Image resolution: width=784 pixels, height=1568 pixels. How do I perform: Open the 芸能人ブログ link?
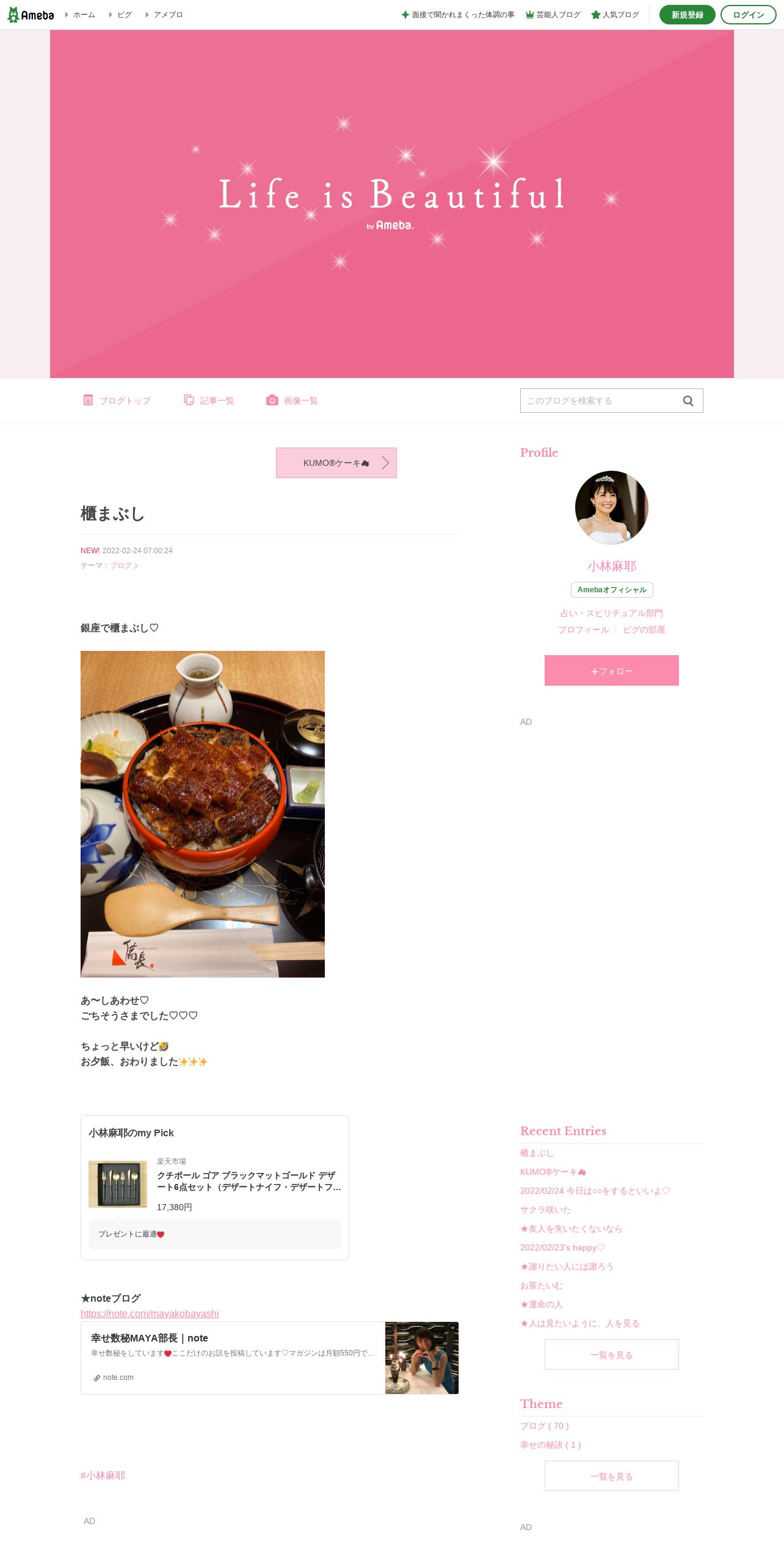(553, 15)
